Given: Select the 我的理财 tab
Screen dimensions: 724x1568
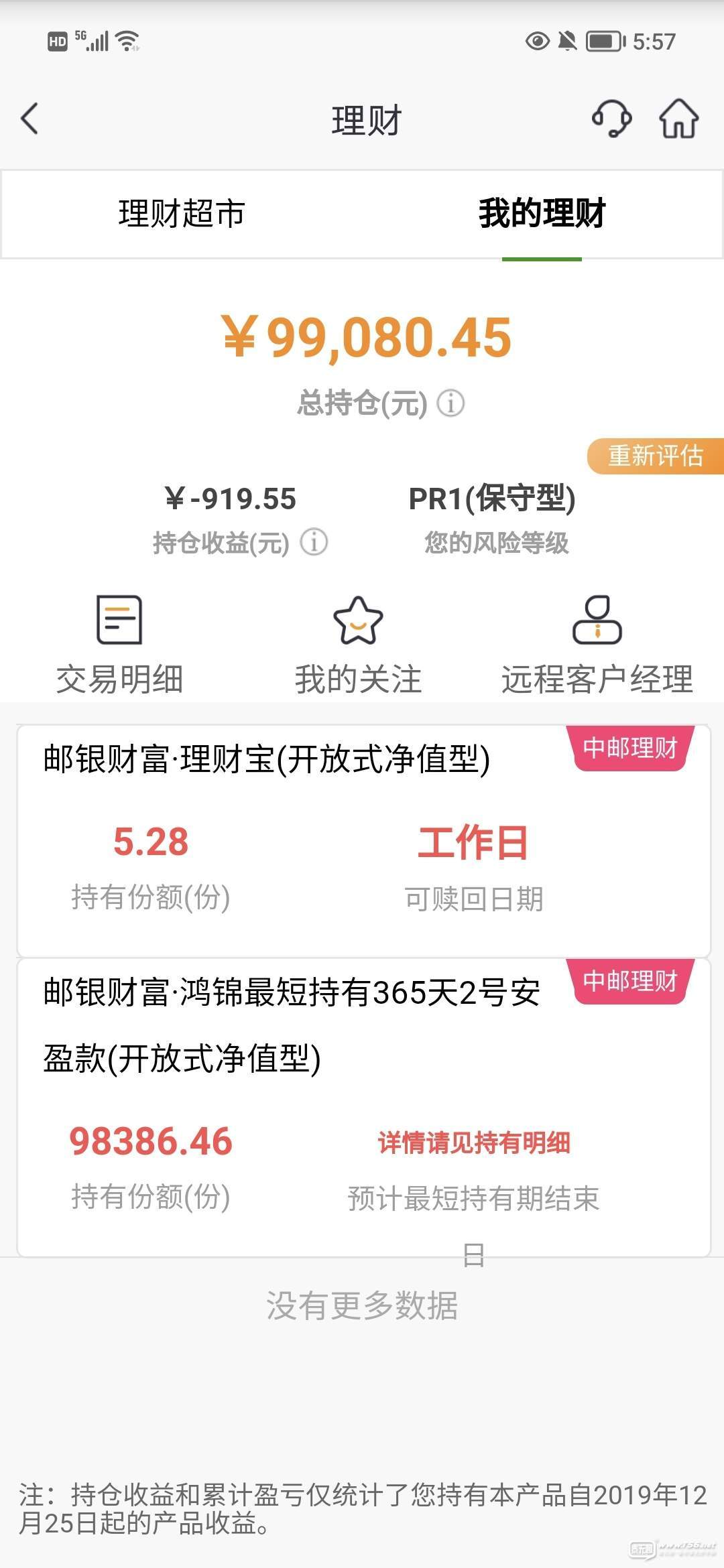Looking at the screenshot, I should (542, 214).
